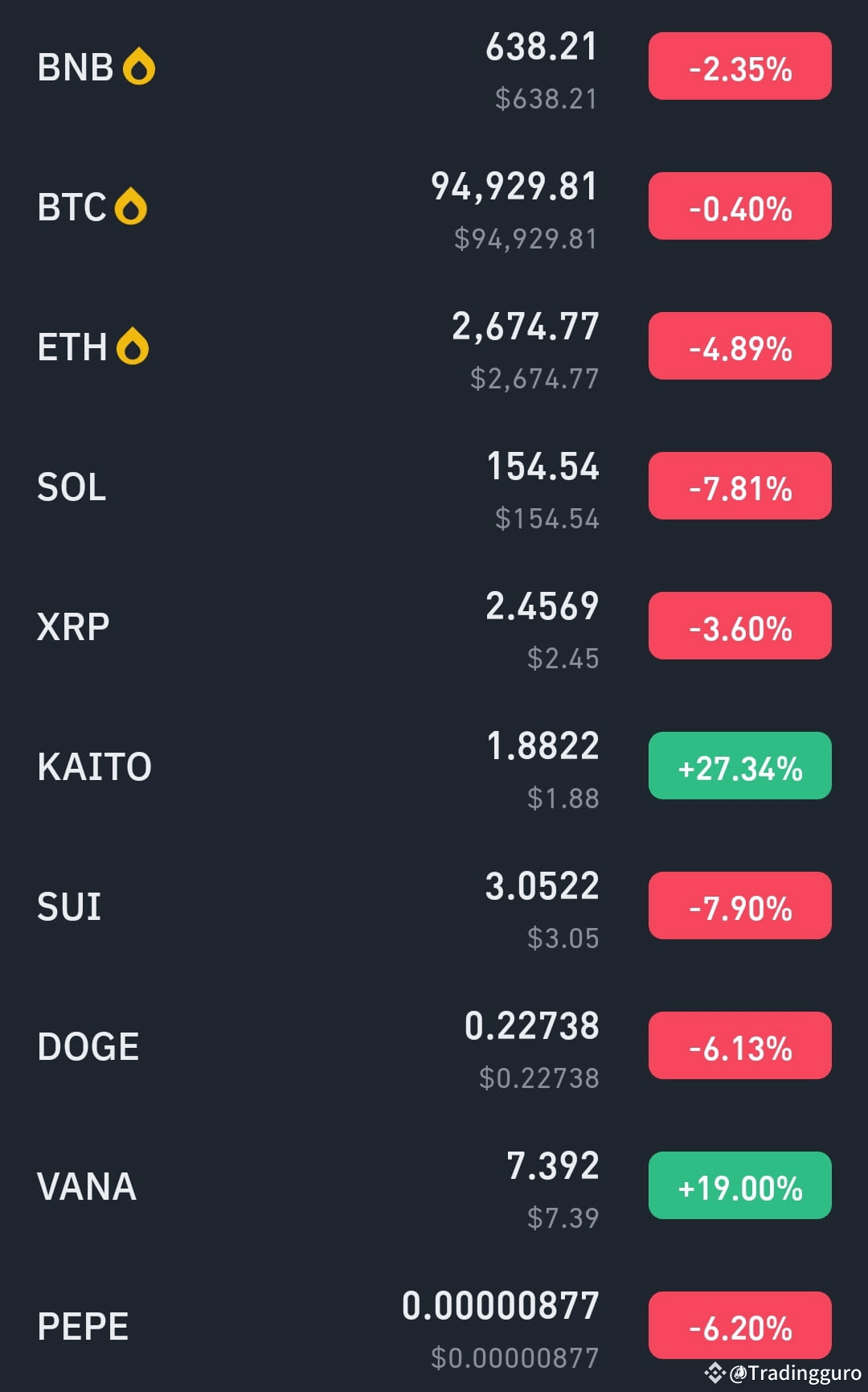This screenshot has height=1392, width=868.
Task: Tap the red -2.35% change badge for BNB
Action: pyautogui.click(x=739, y=67)
